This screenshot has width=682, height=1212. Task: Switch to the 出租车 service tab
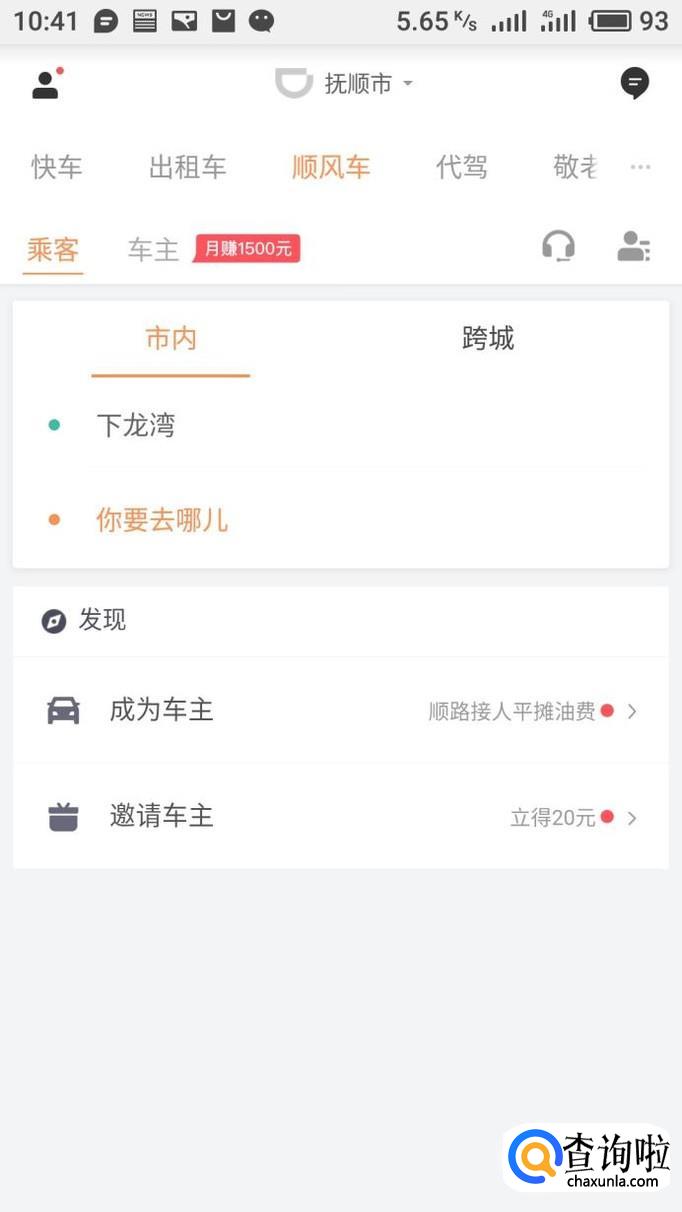[187, 167]
